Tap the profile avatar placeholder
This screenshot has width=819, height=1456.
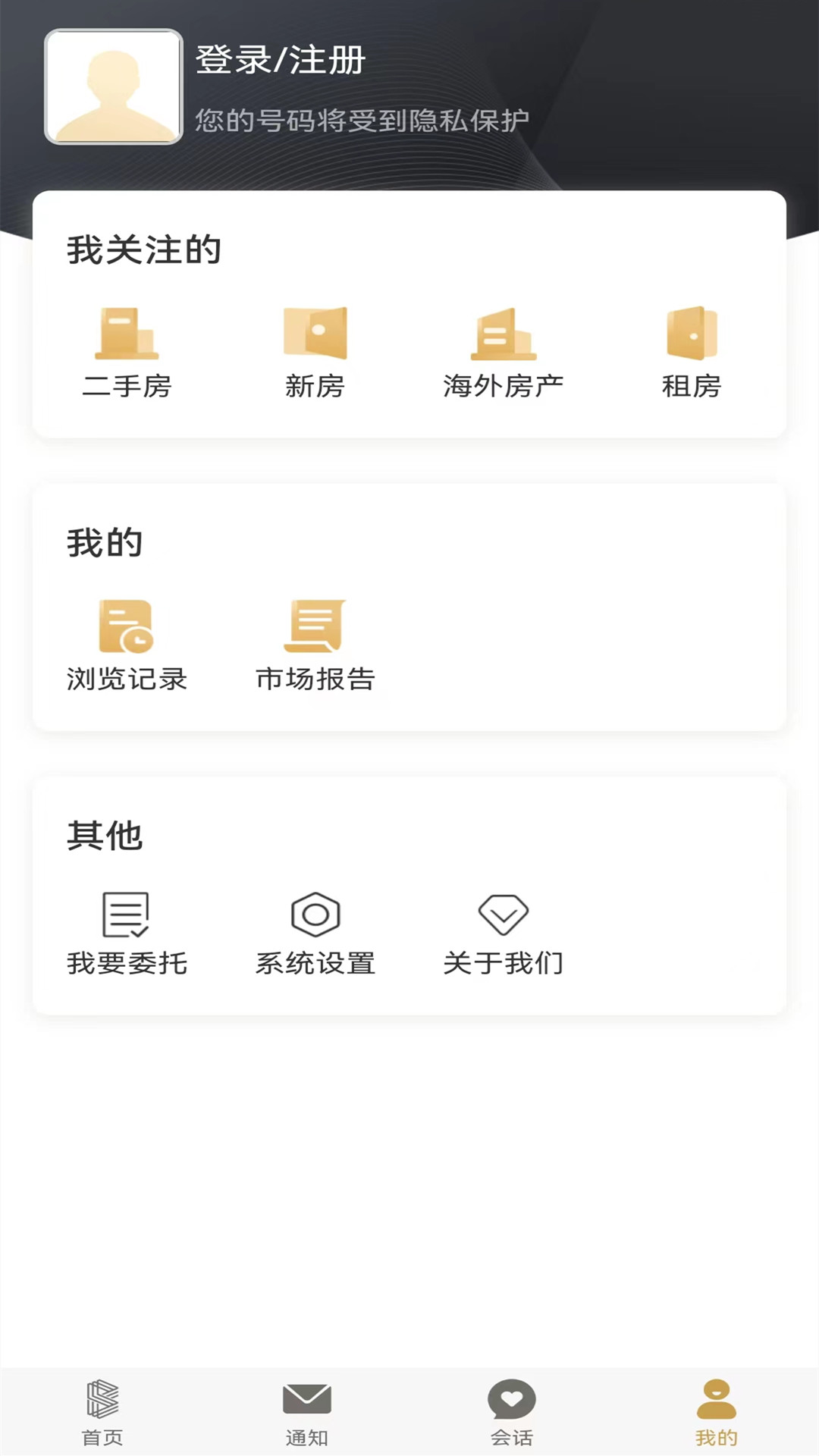tap(112, 86)
